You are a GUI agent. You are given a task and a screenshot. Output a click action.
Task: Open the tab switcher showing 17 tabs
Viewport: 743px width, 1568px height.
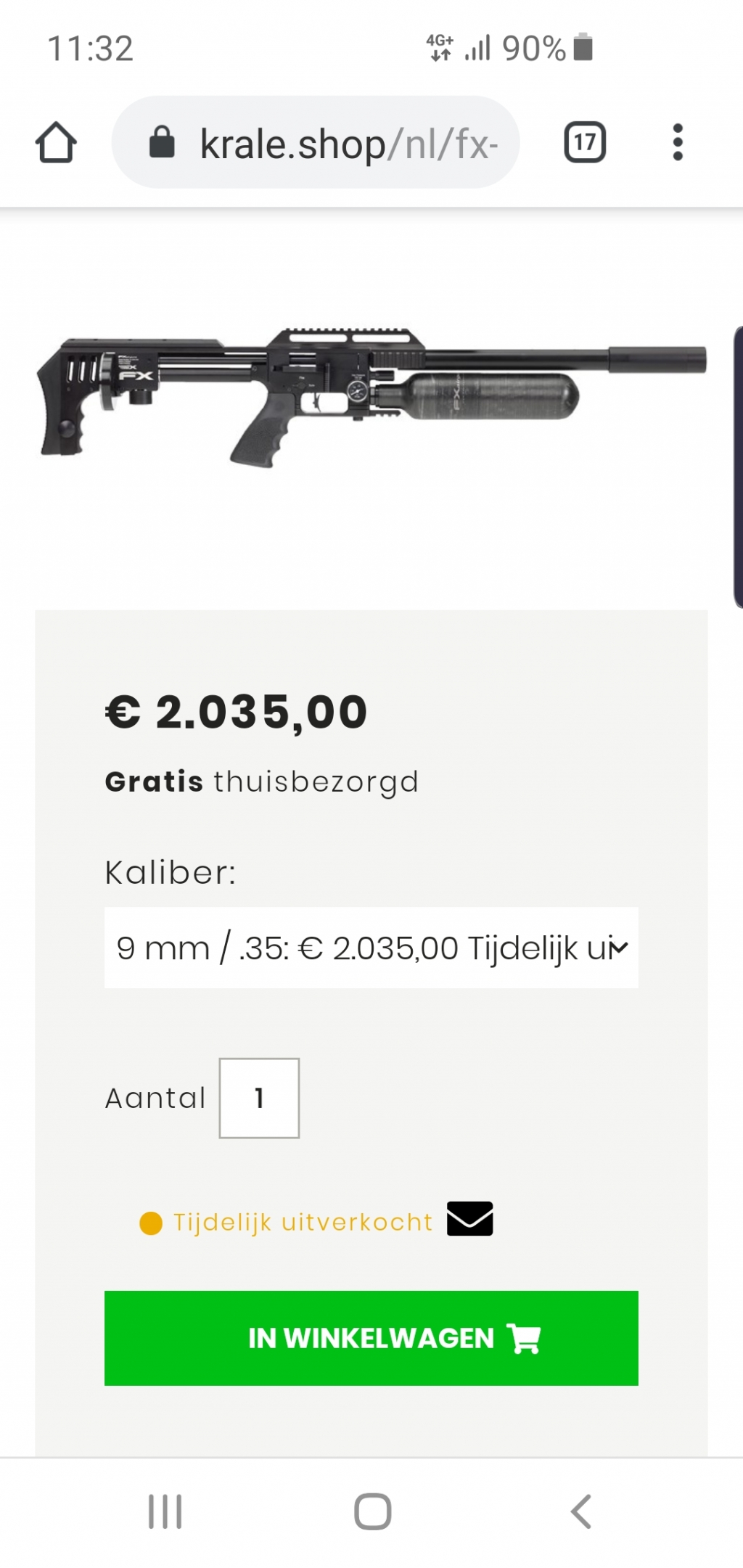pyautogui.click(x=585, y=142)
